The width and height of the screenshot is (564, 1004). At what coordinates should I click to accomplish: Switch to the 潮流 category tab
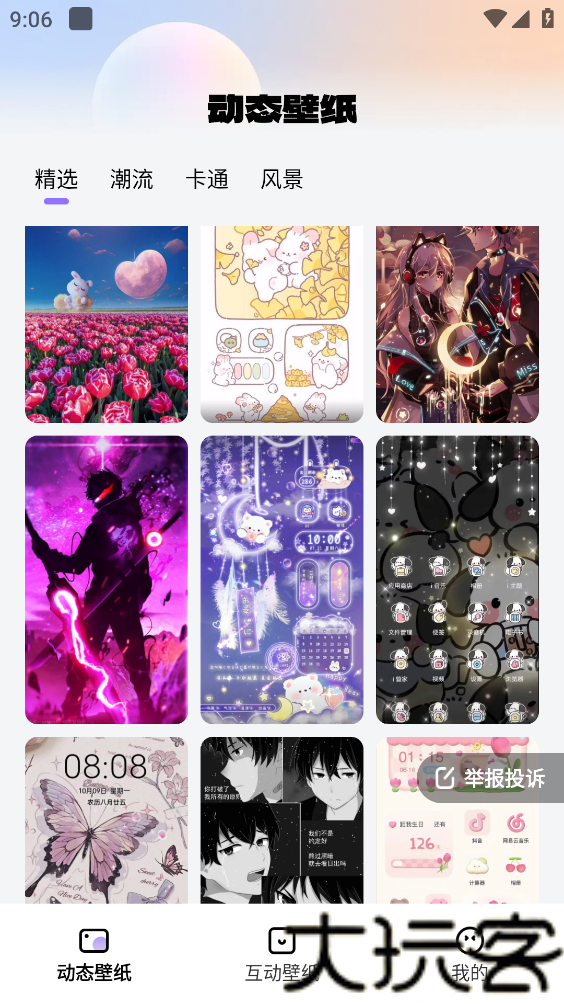[x=131, y=179]
